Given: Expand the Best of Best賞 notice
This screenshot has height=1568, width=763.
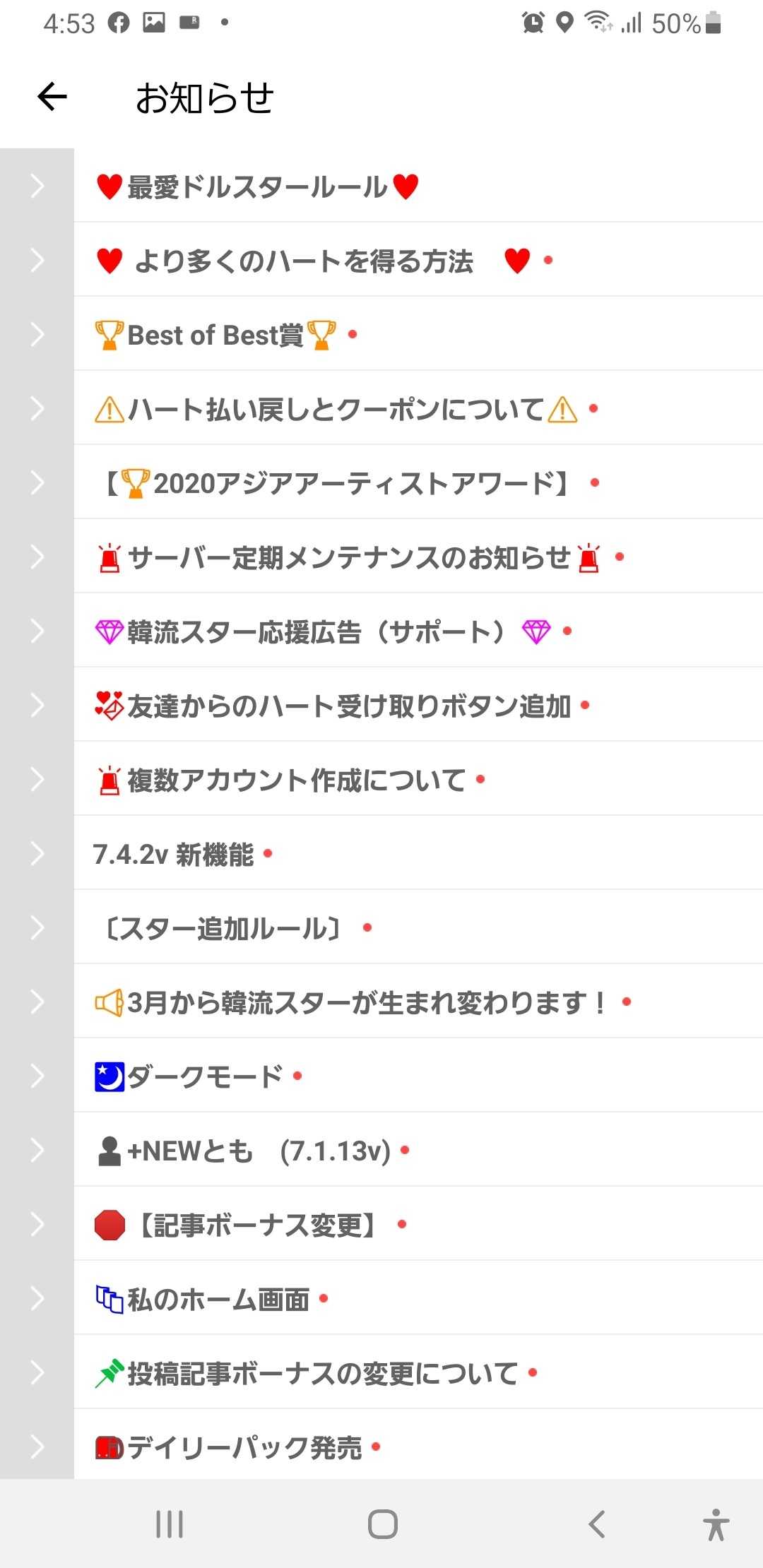Looking at the screenshot, I should coord(215,335).
